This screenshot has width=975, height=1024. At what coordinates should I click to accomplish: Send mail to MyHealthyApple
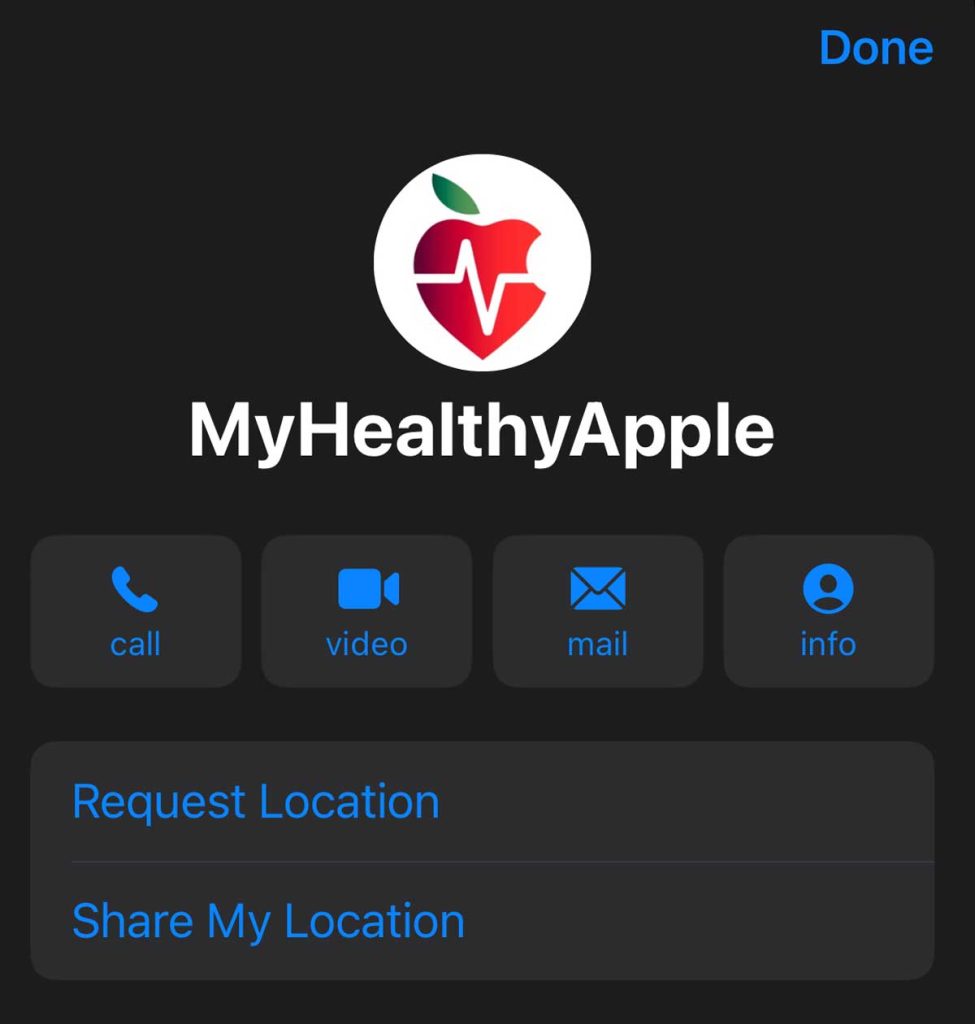598,611
